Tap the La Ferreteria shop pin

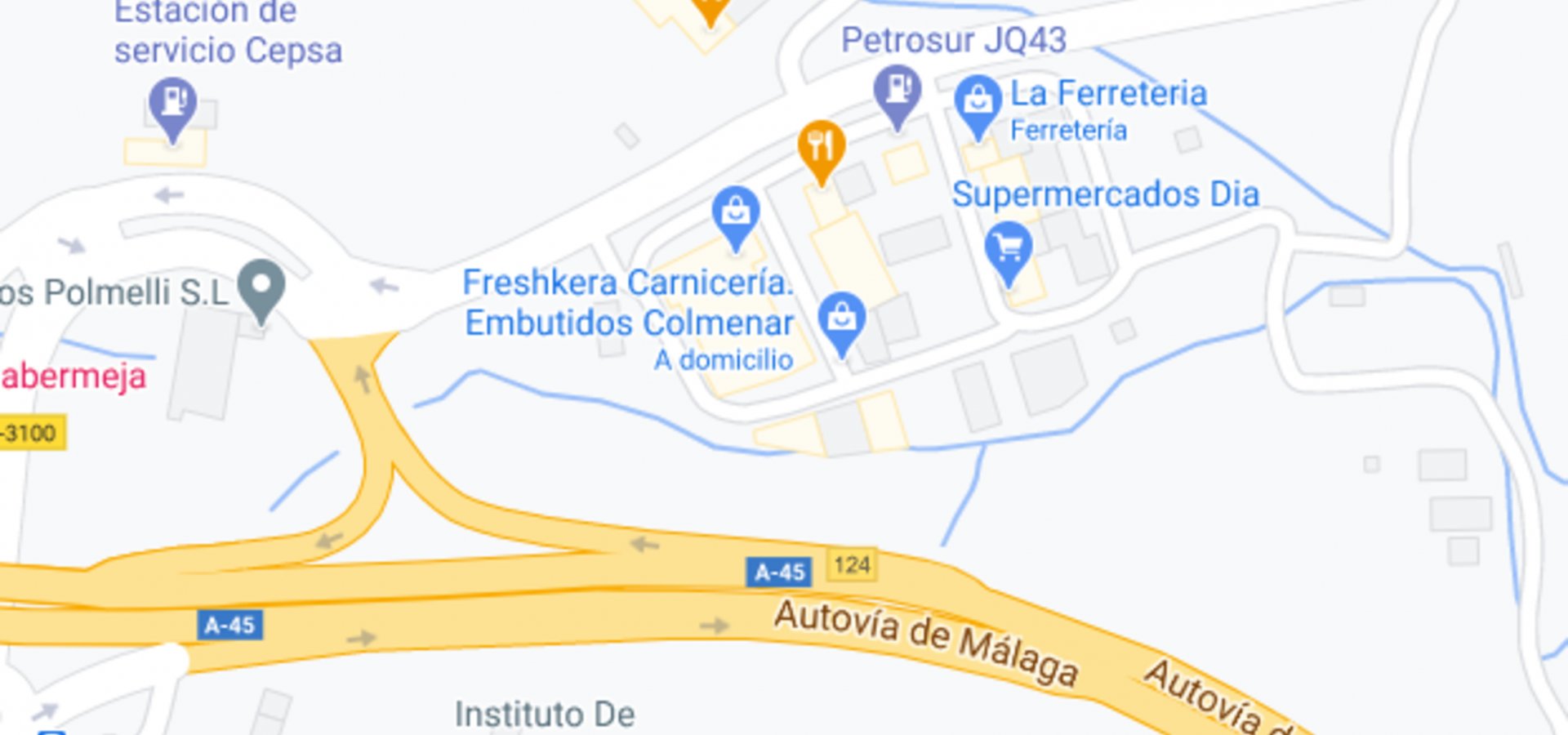pyautogui.click(x=978, y=102)
